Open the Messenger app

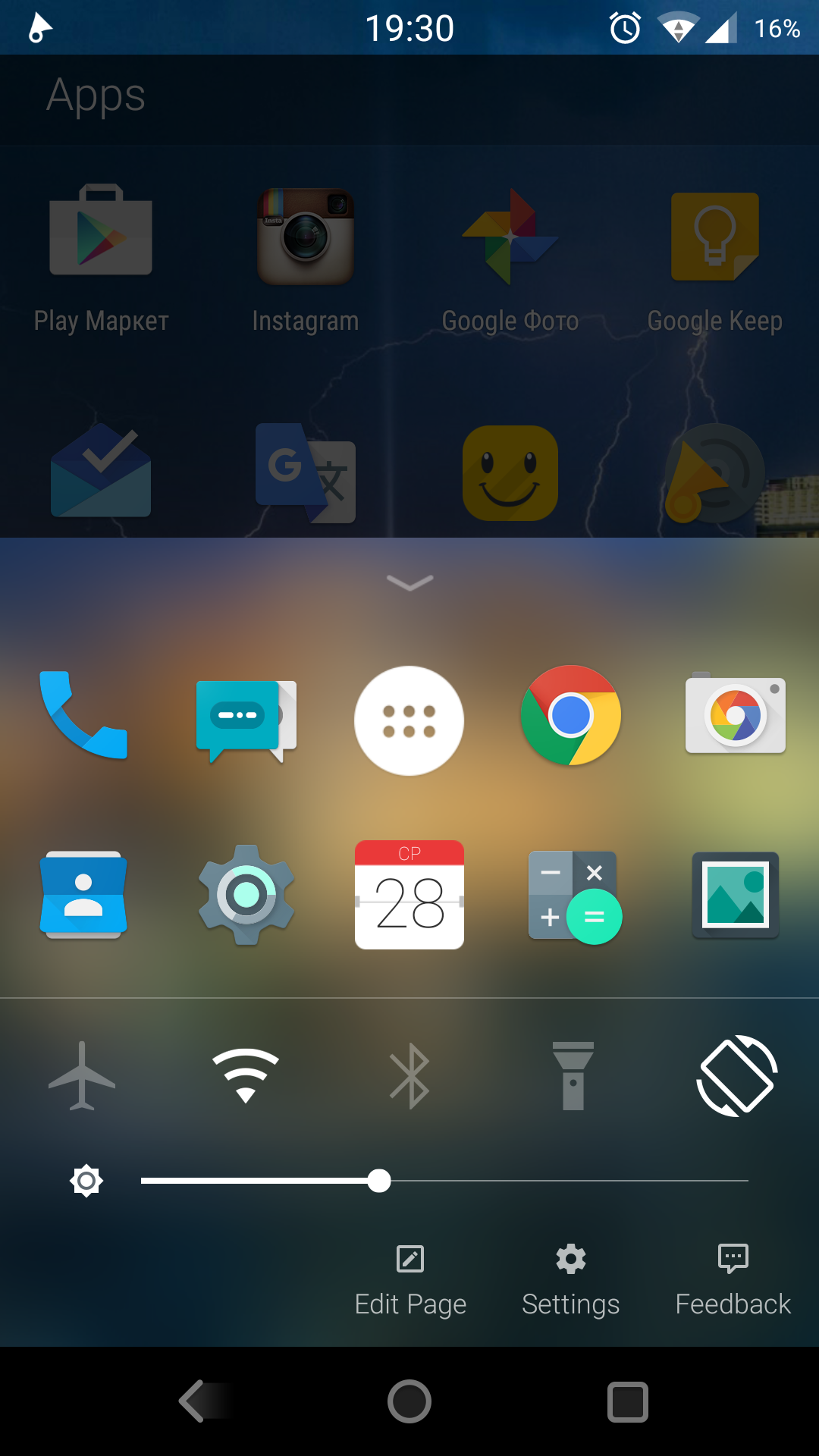pyautogui.click(x=246, y=720)
